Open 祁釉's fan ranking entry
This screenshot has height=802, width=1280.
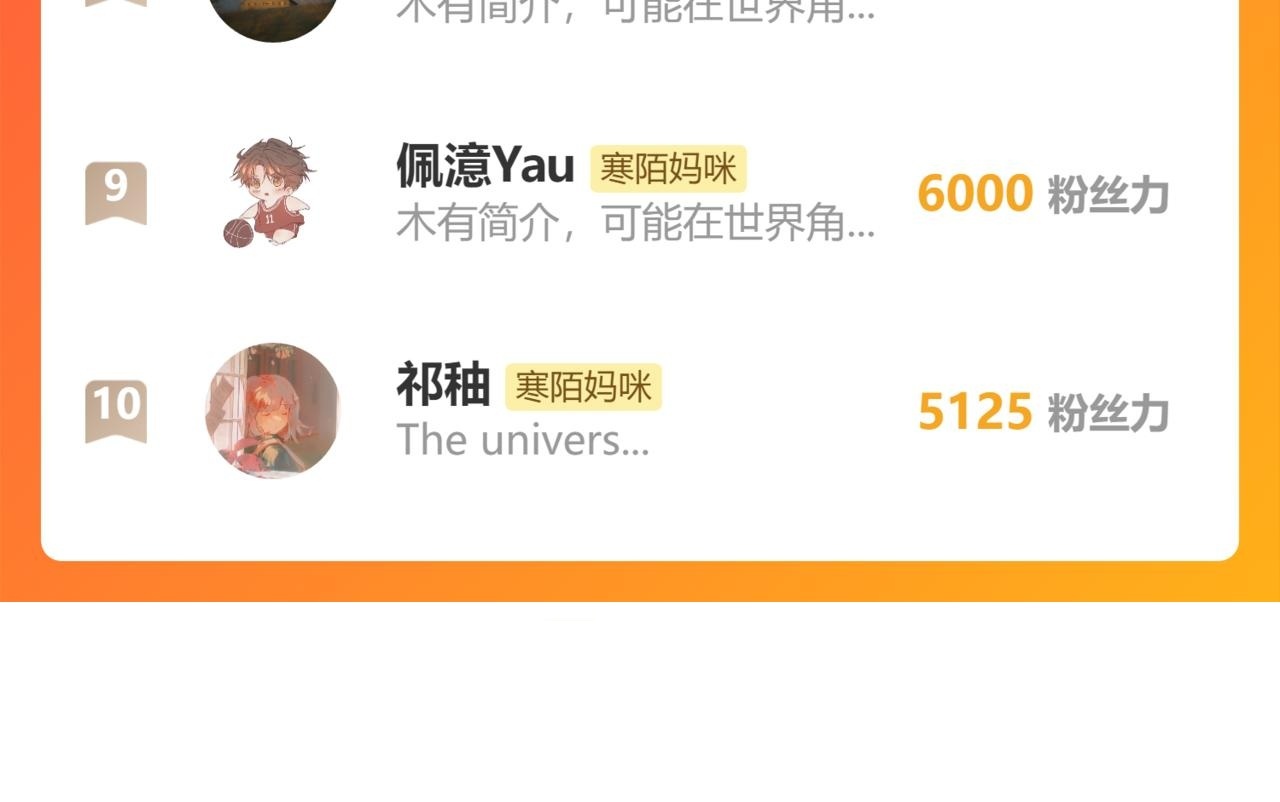click(640, 411)
